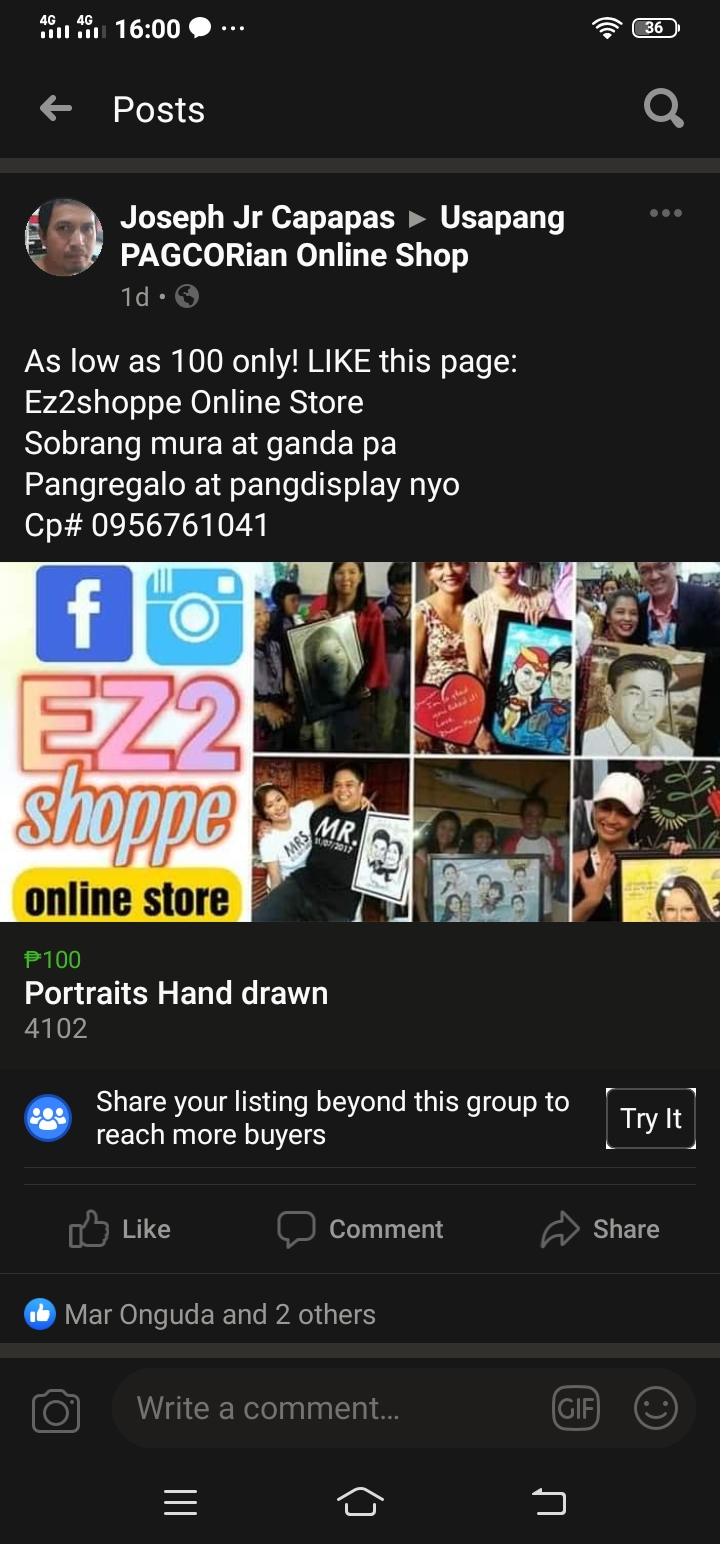
Task: Like the Portraits Hand drawn post
Action: point(120,1229)
